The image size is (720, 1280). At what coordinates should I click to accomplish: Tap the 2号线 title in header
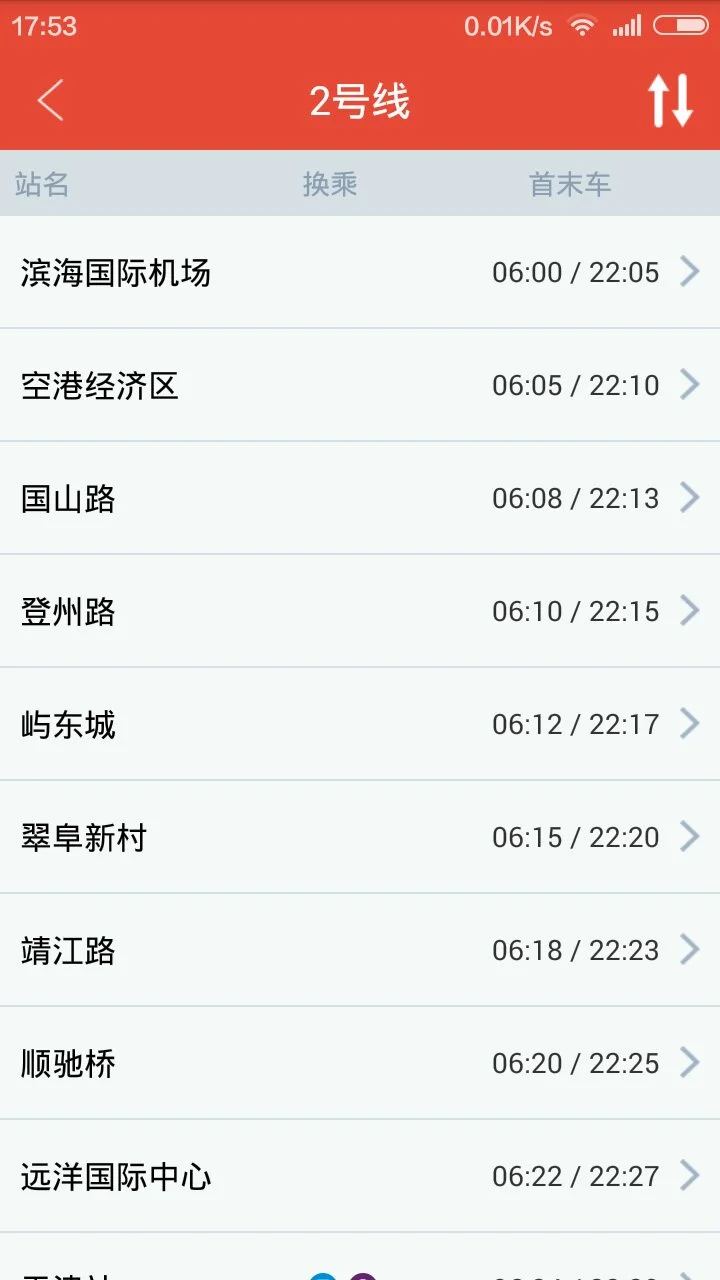point(360,100)
